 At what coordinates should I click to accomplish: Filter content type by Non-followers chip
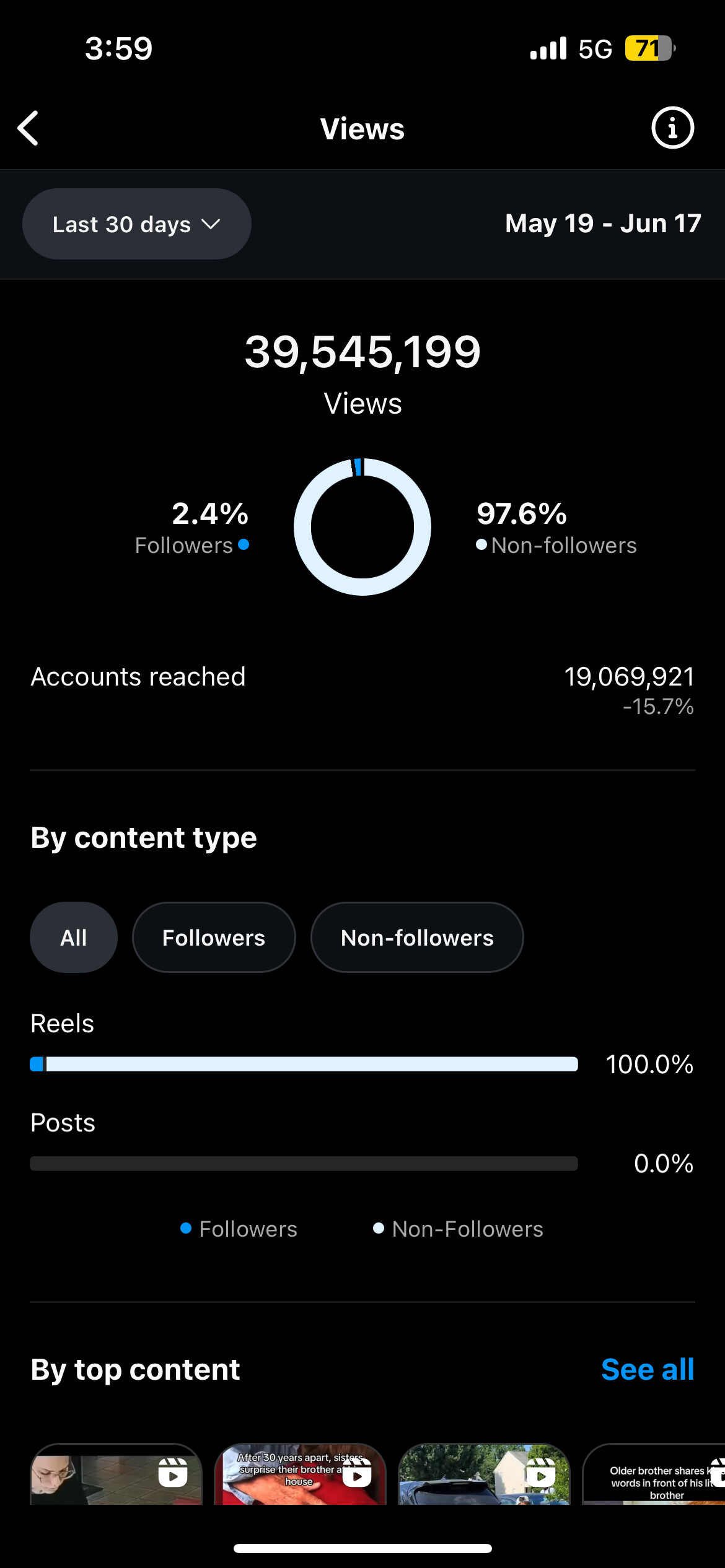click(417, 938)
